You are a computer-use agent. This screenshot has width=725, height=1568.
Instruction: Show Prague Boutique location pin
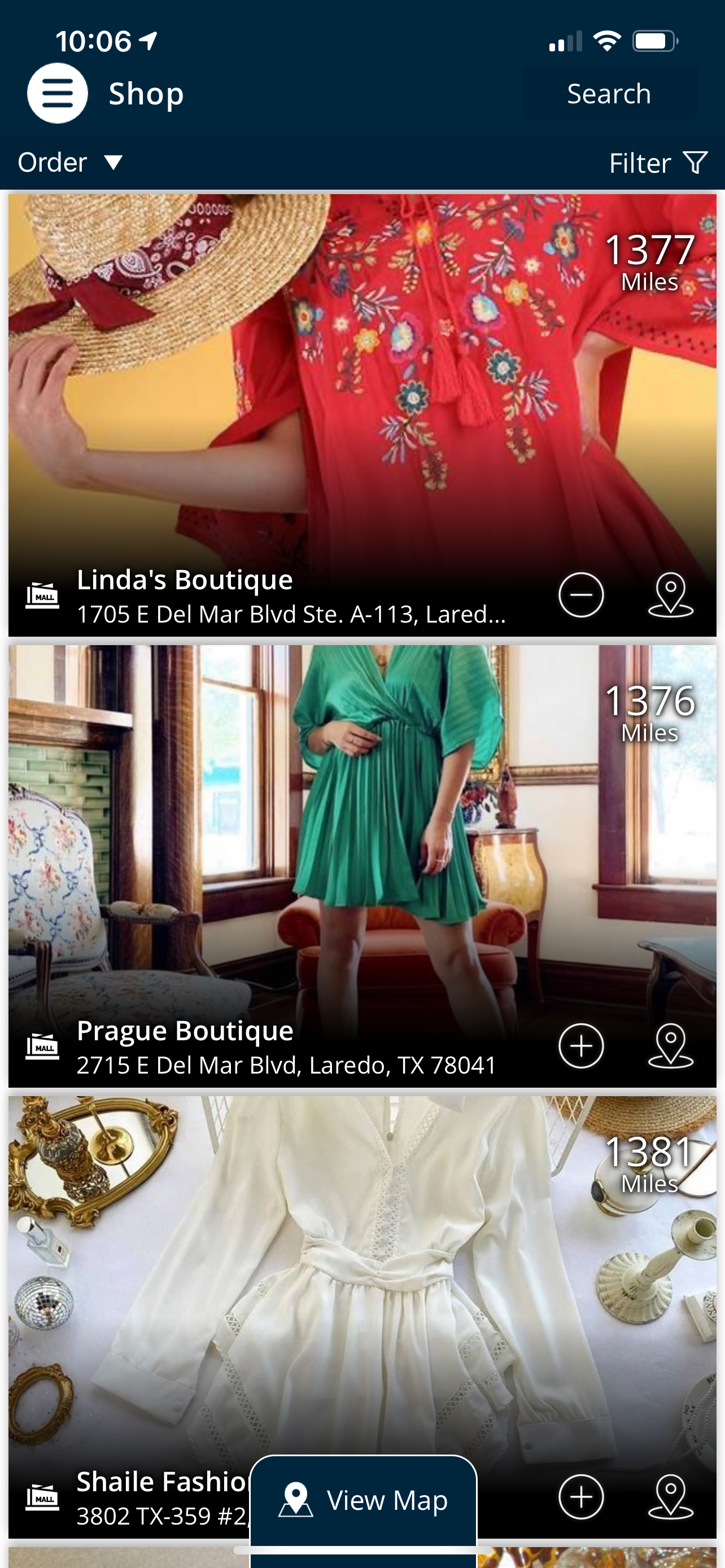(x=670, y=1046)
